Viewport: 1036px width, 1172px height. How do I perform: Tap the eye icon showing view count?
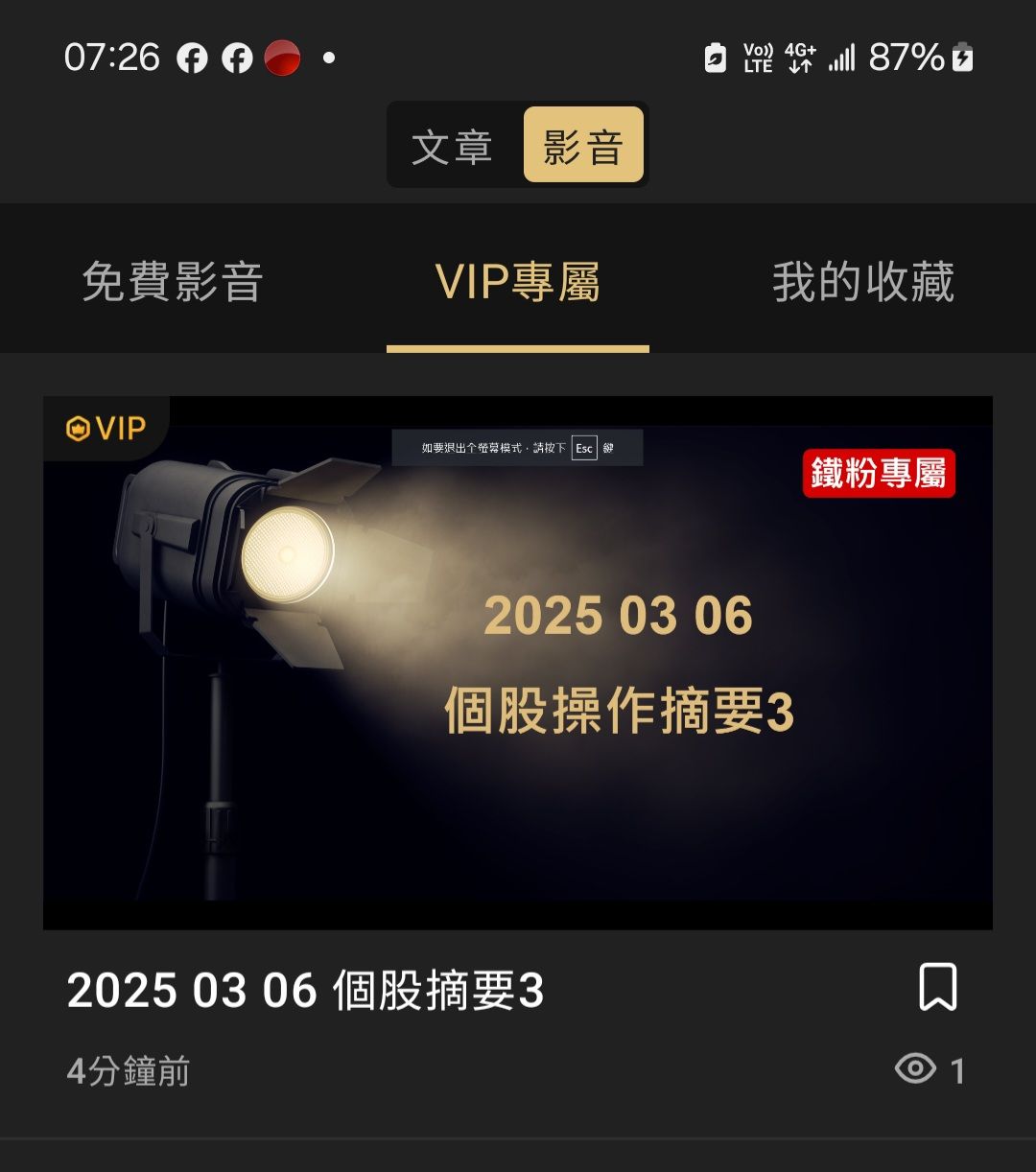[916, 1067]
